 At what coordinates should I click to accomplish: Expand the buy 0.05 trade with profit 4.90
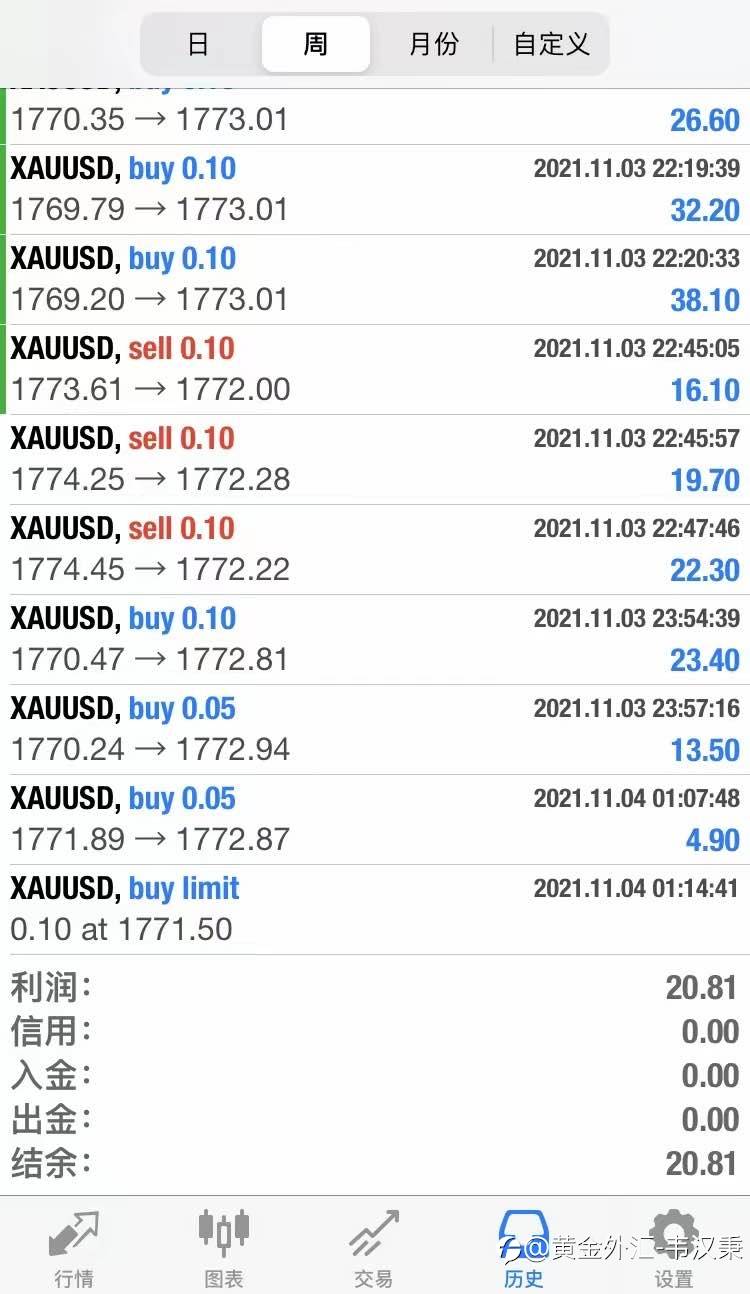(375, 820)
